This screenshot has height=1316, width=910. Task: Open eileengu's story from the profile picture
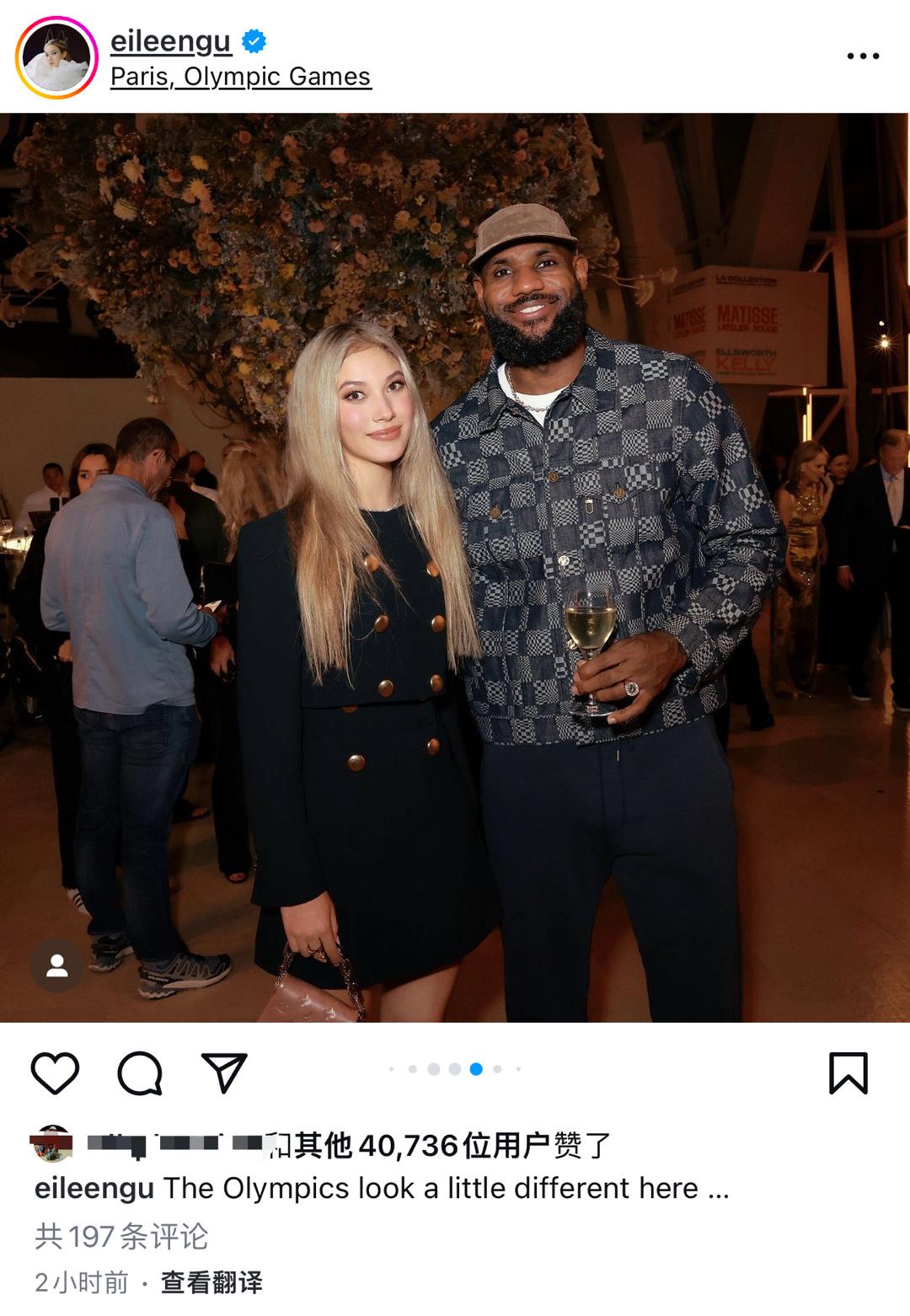[56, 57]
